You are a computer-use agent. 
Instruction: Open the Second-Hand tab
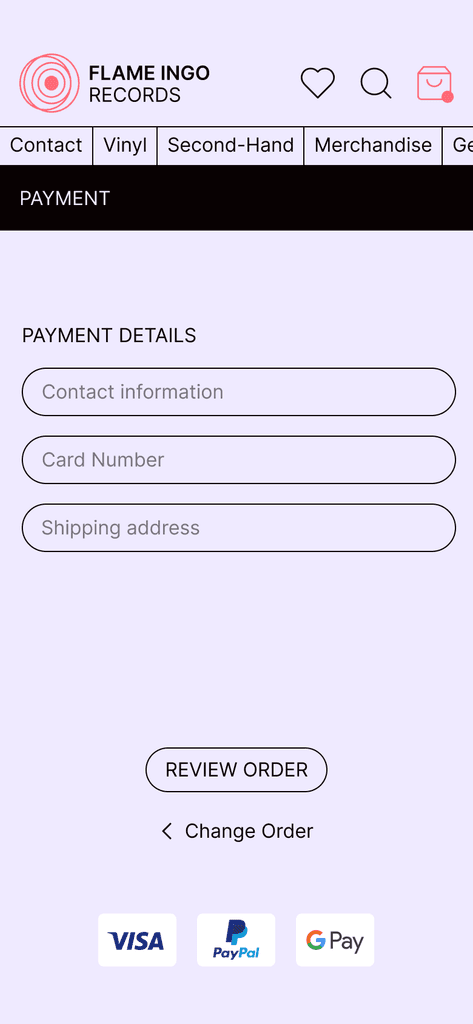[x=231, y=145]
